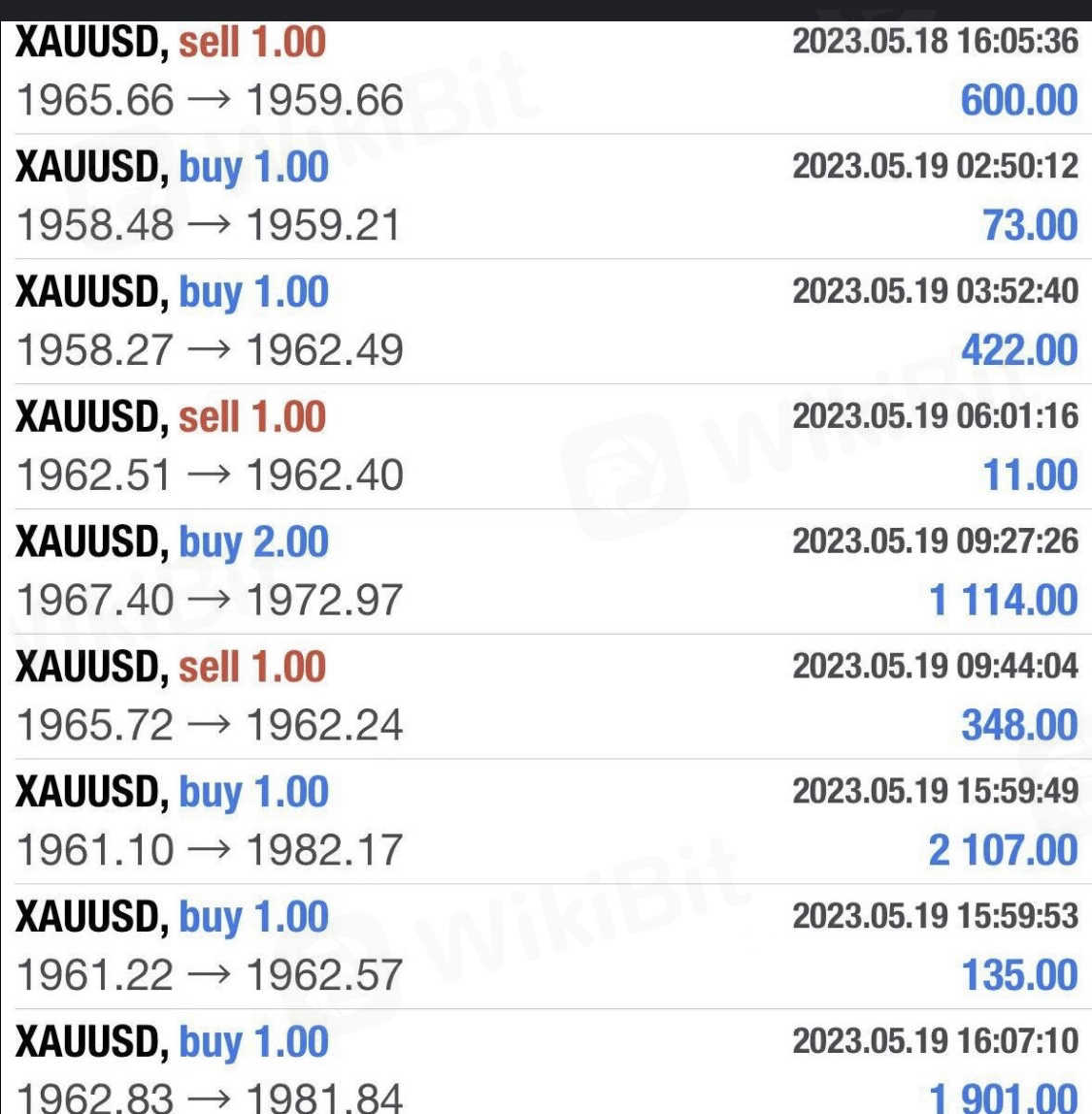View the sell trade with 11.00 profit
Image resolution: width=1092 pixels, height=1114 pixels.
click(x=546, y=446)
